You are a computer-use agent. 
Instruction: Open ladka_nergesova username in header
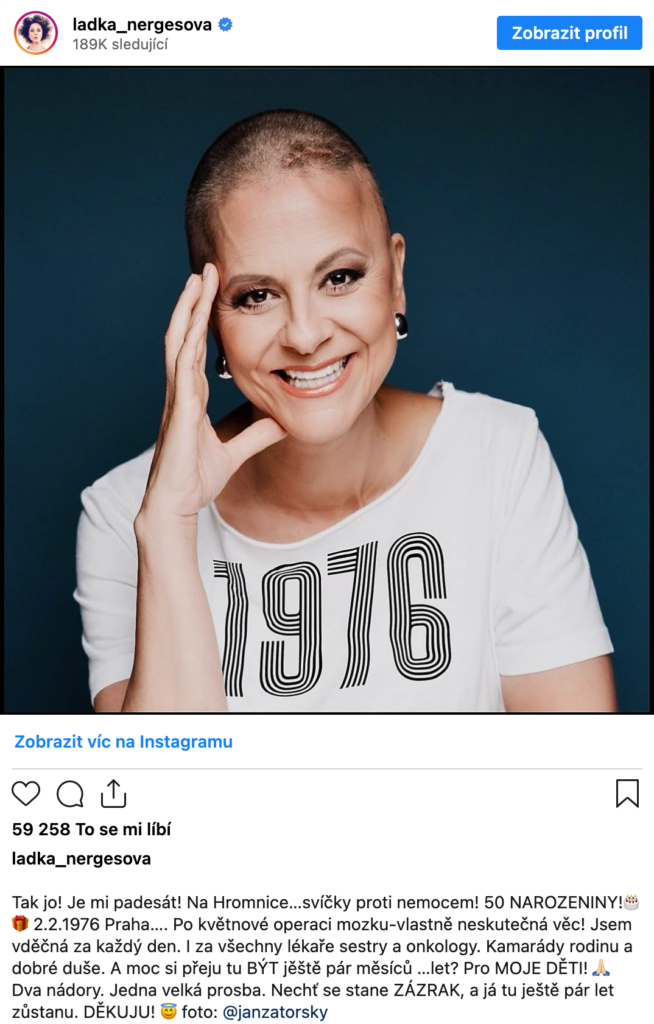click(142, 24)
